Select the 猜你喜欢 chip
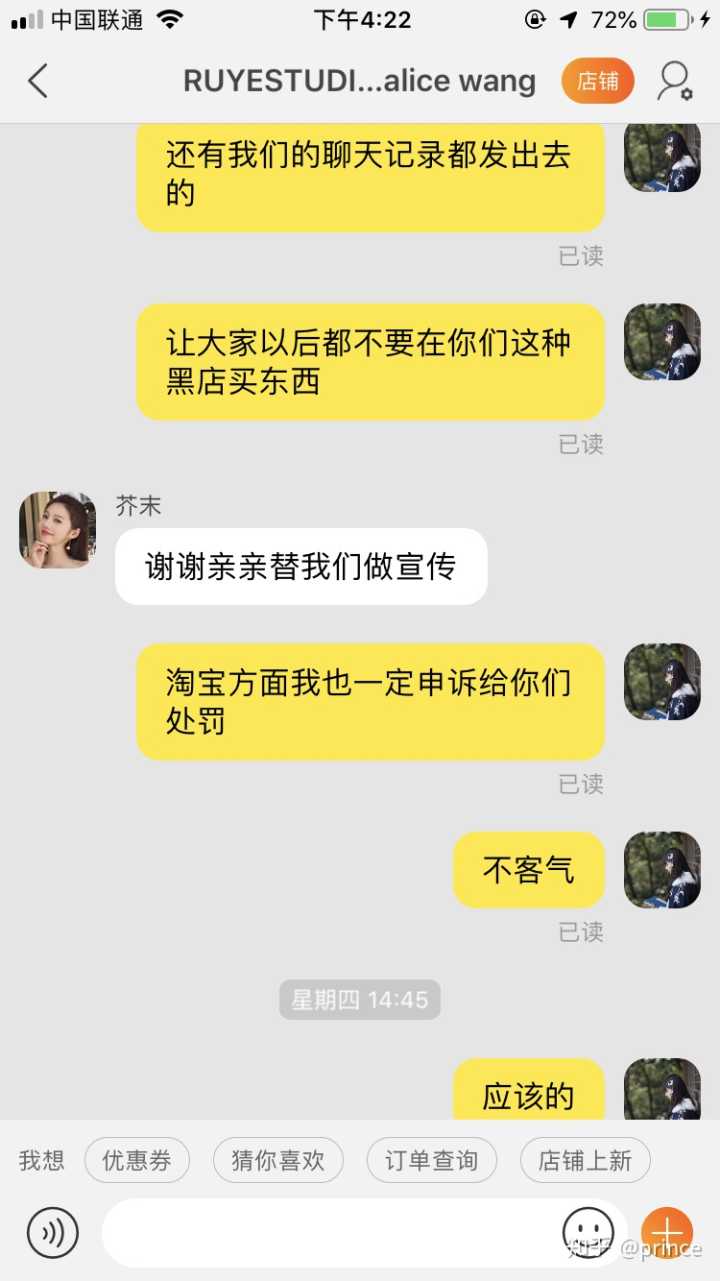The image size is (720, 1281). tap(278, 1160)
